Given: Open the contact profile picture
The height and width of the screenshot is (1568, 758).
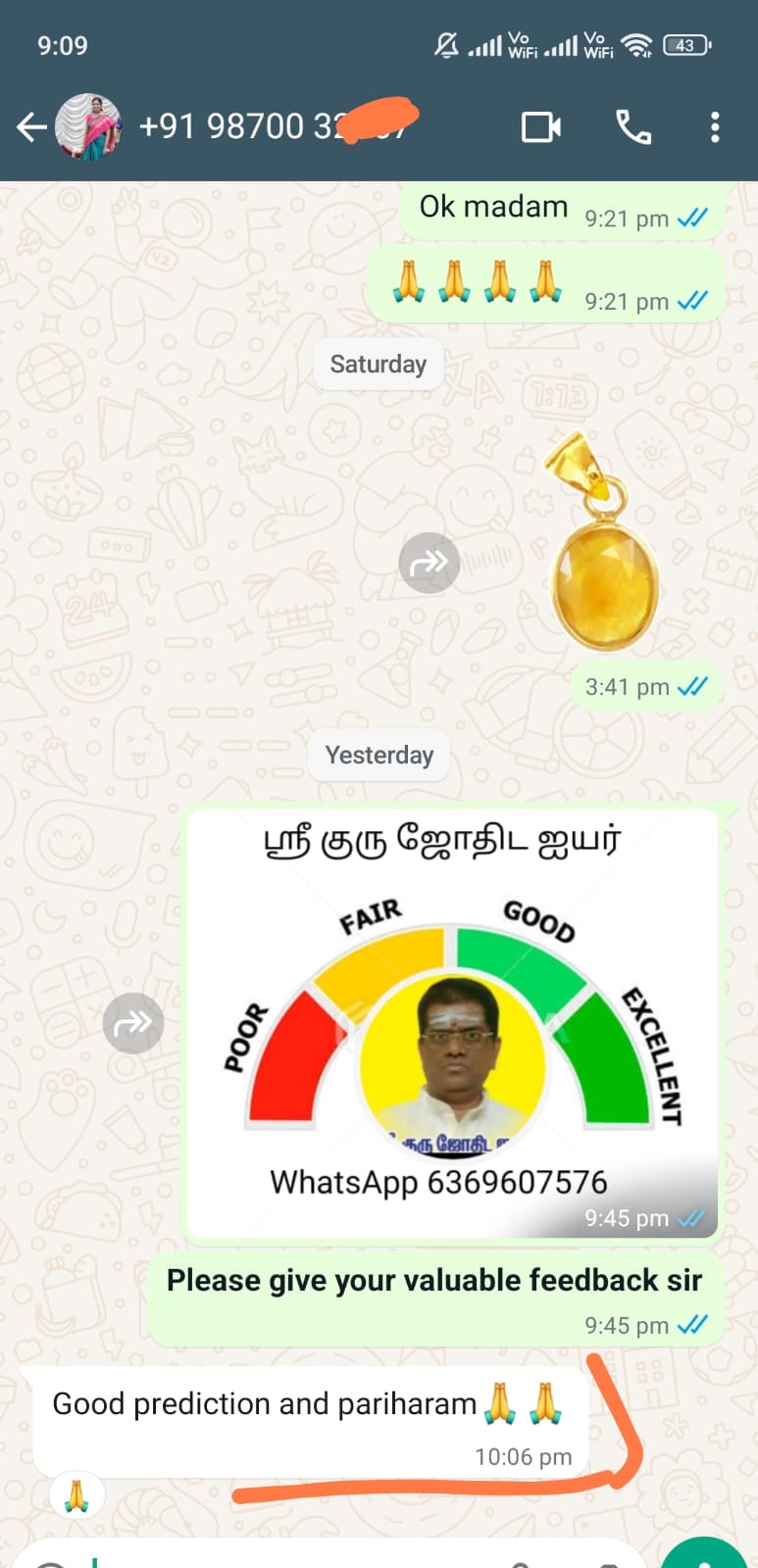Looking at the screenshot, I should coord(87,127).
